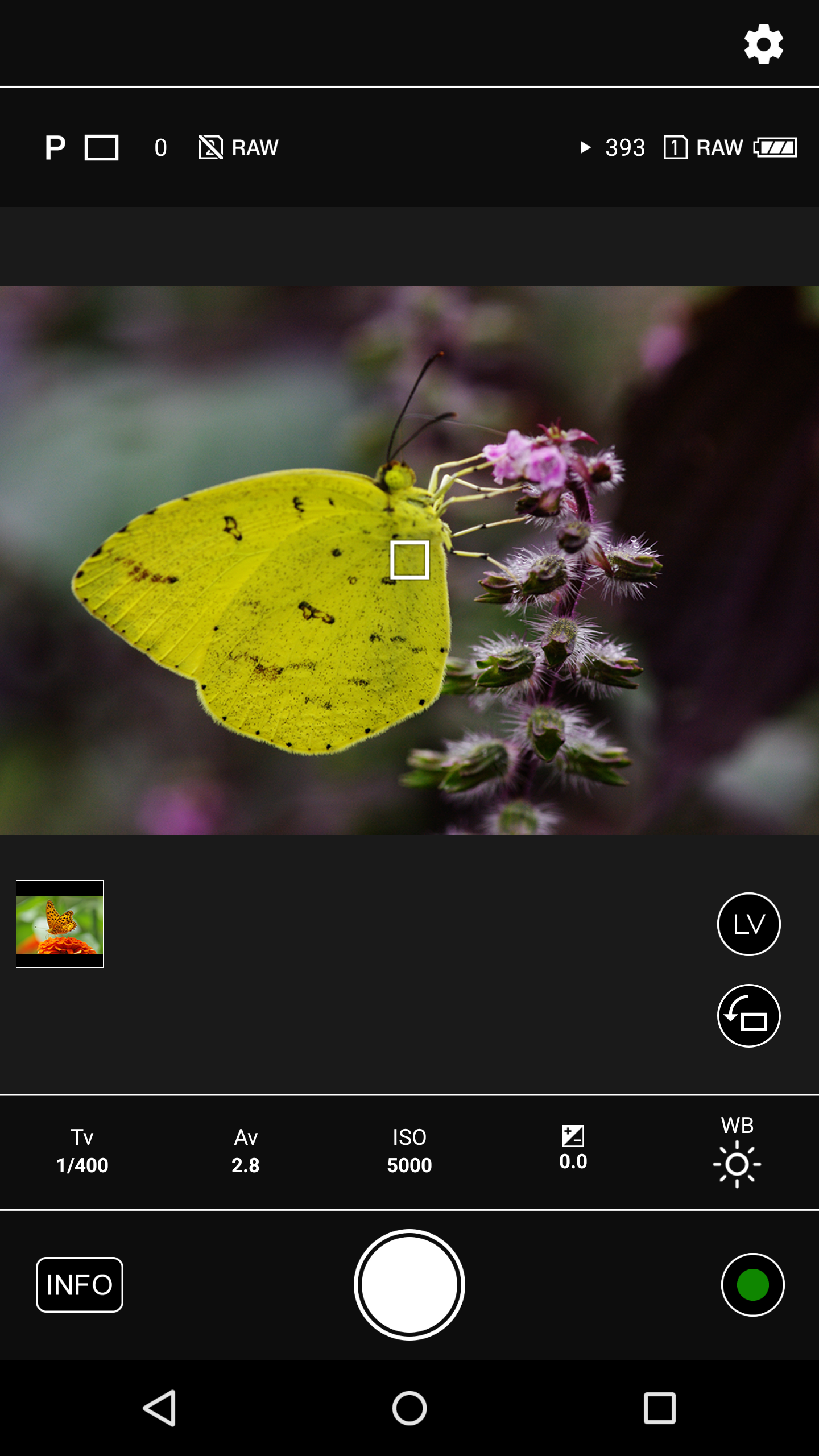Open exposure compensation set at 0.0
This screenshot has height=1456, width=819.
click(x=573, y=1149)
